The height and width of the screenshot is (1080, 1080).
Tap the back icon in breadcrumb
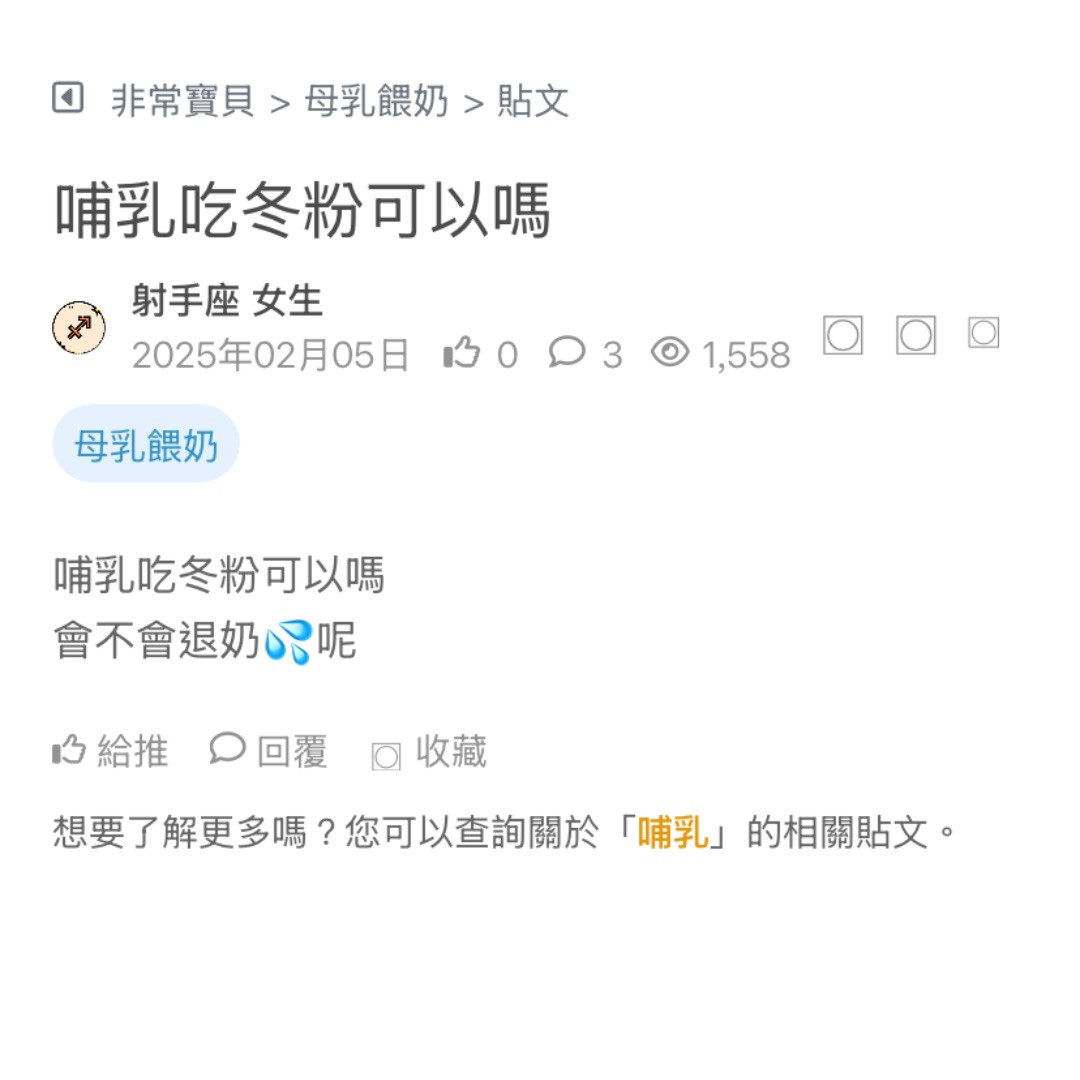pos(67,98)
